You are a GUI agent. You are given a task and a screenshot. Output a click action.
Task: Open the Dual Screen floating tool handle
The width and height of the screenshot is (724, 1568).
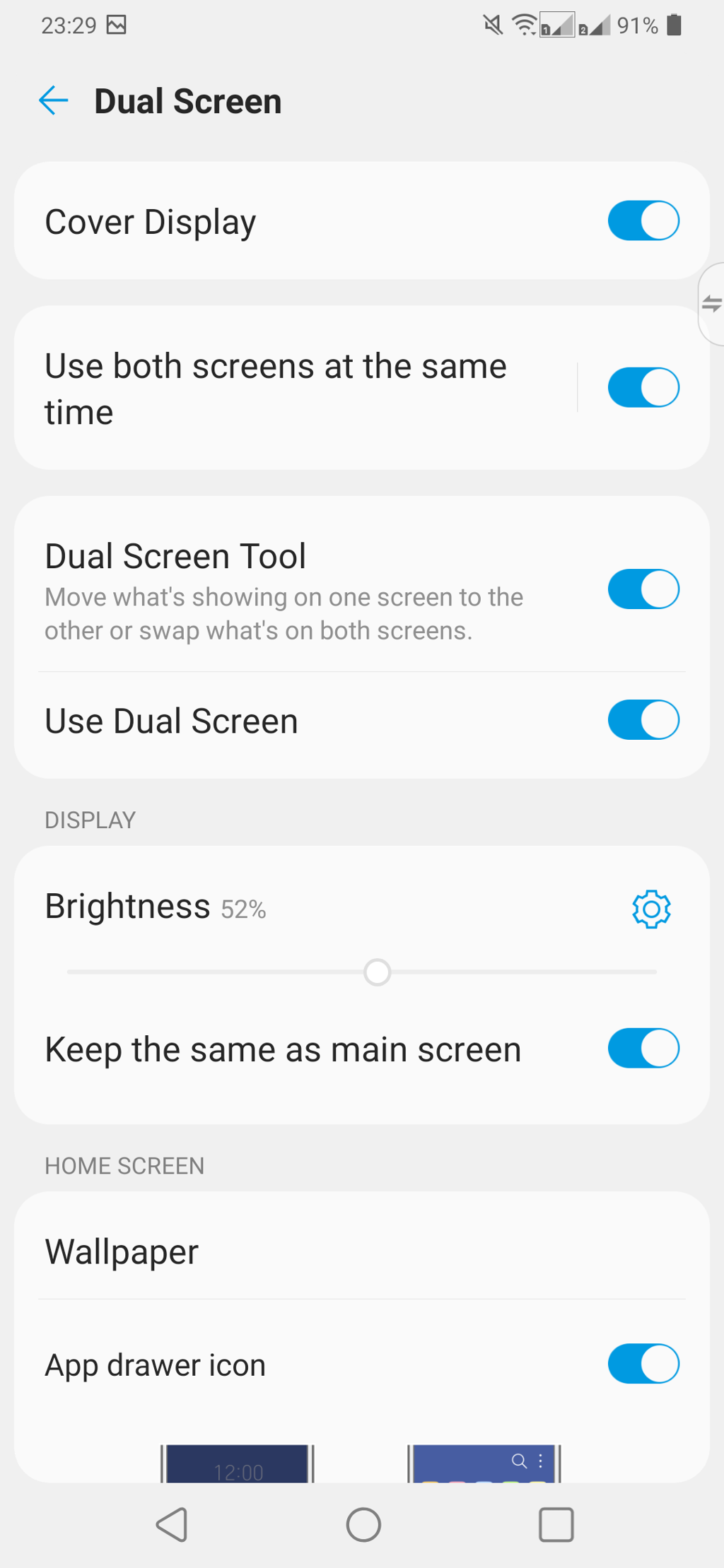(711, 304)
